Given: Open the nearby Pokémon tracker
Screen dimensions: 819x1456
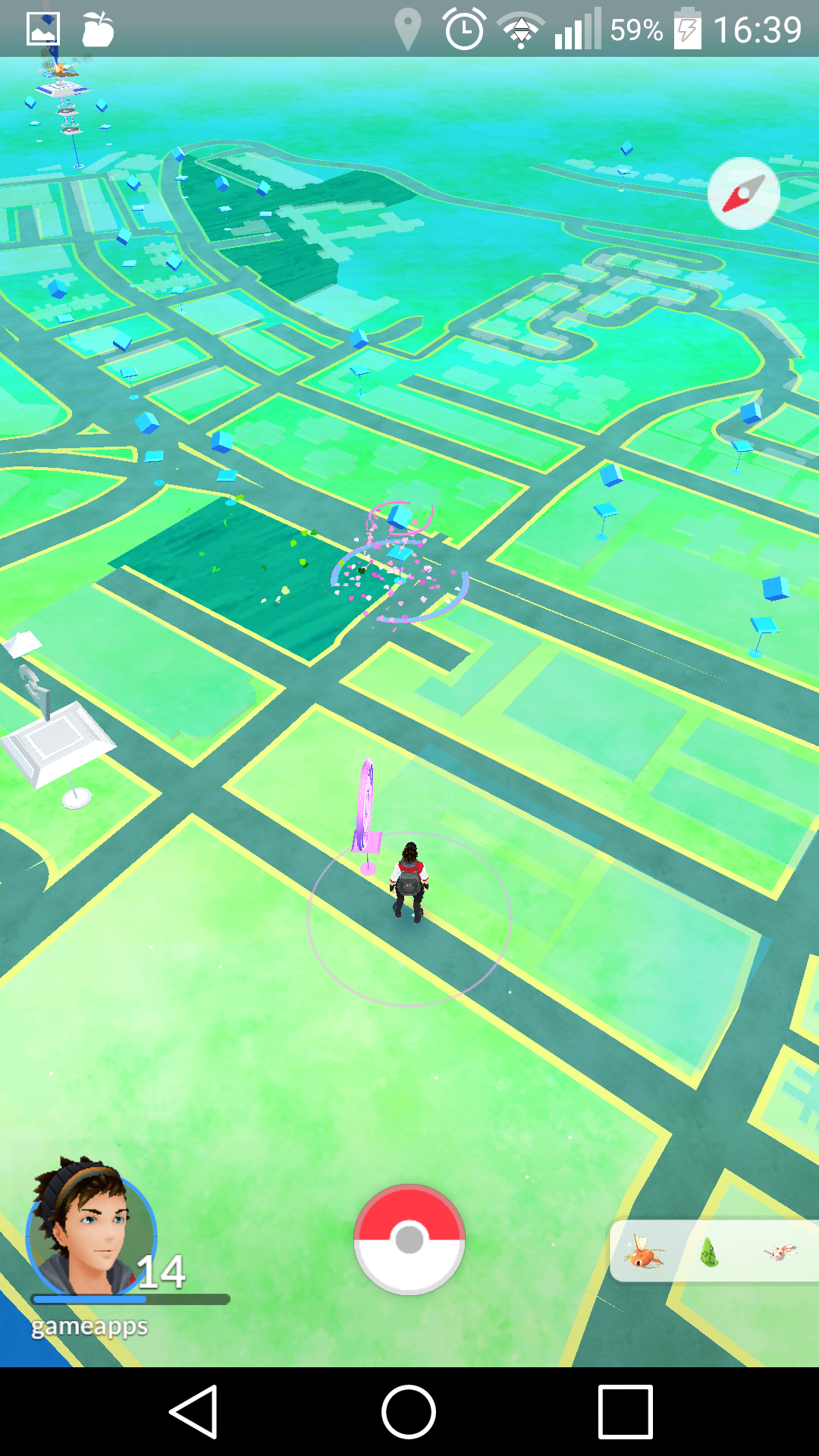Looking at the screenshot, I should [713, 1251].
